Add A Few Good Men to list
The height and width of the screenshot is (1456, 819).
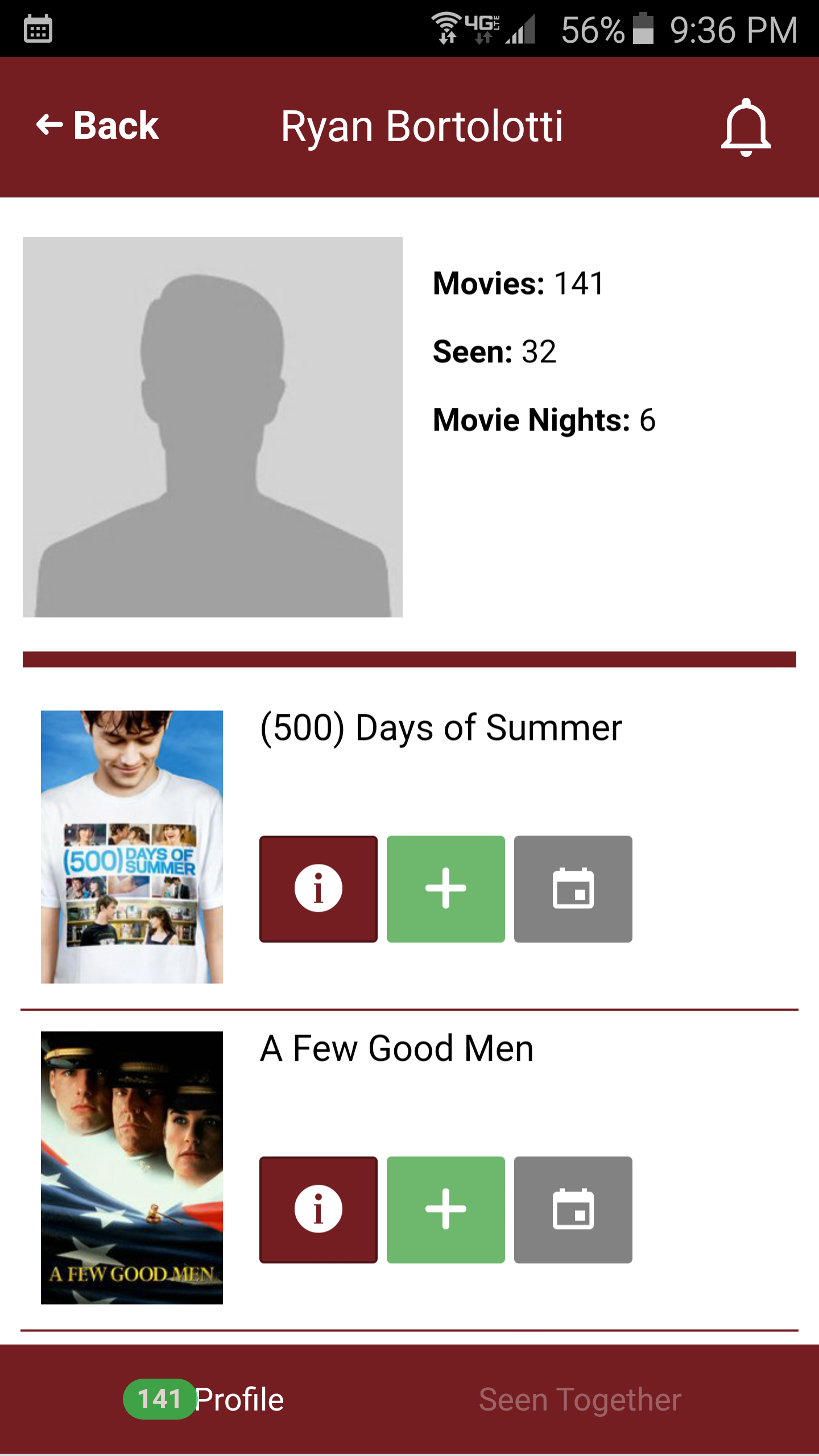click(x=445, y=1210)
